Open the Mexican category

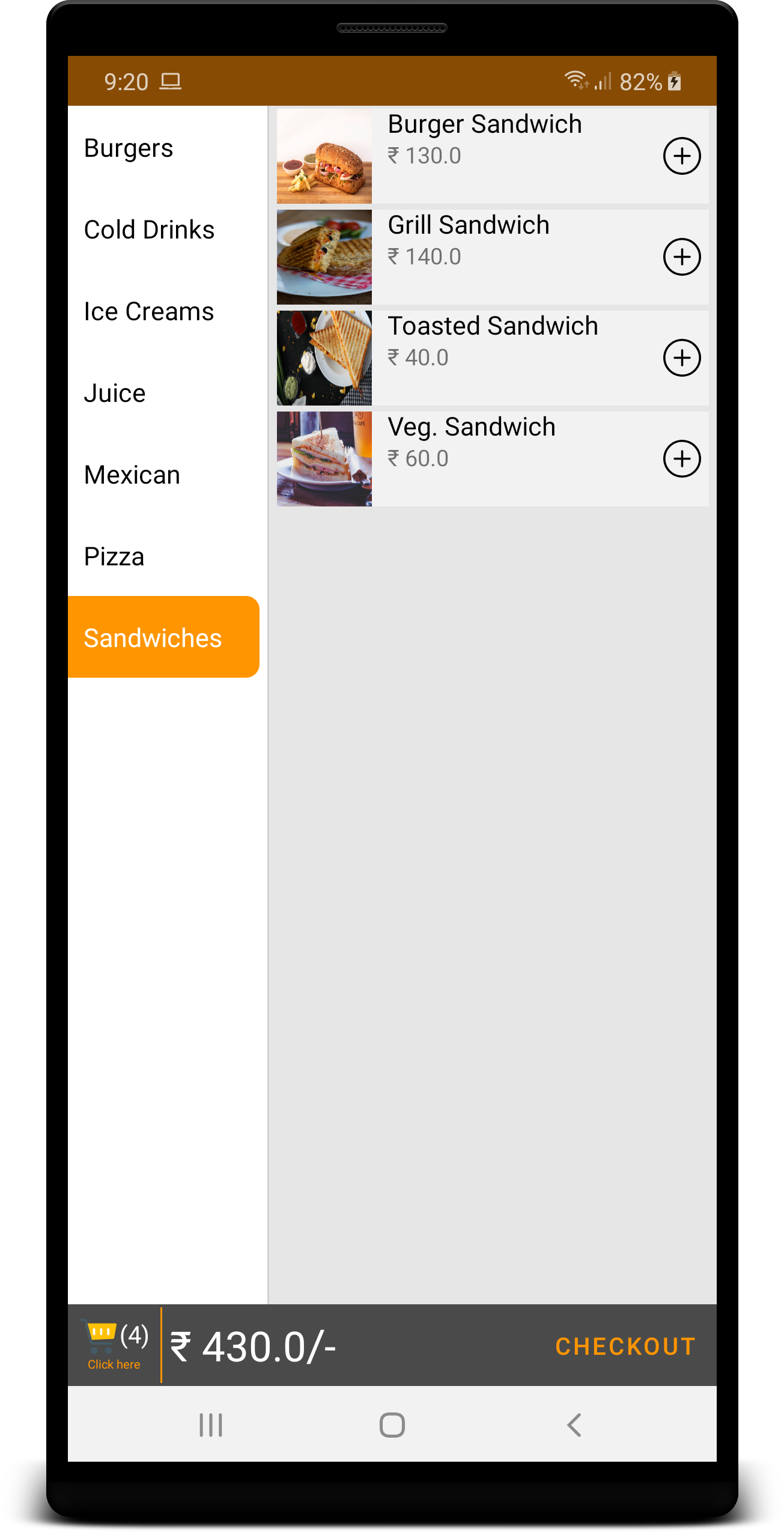[x=132, y=474]
